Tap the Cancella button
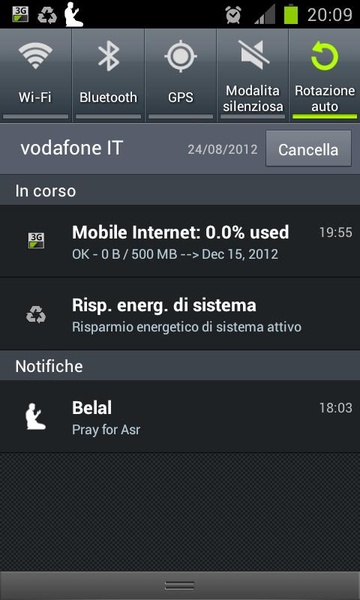The width and height of the screenshot is (360, 600). [308, 148]
